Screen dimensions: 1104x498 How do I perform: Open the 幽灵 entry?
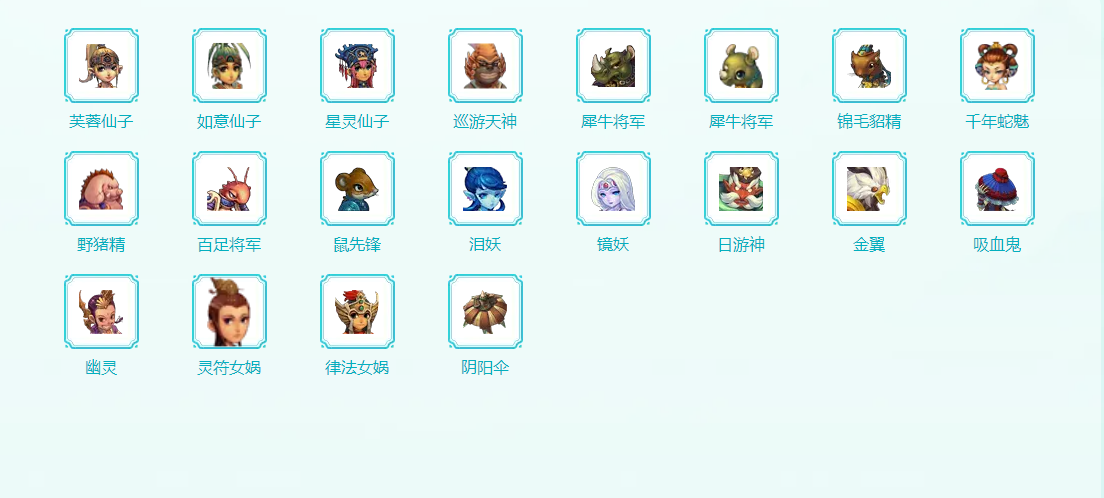pyautogui.click(x=101, y=312)
